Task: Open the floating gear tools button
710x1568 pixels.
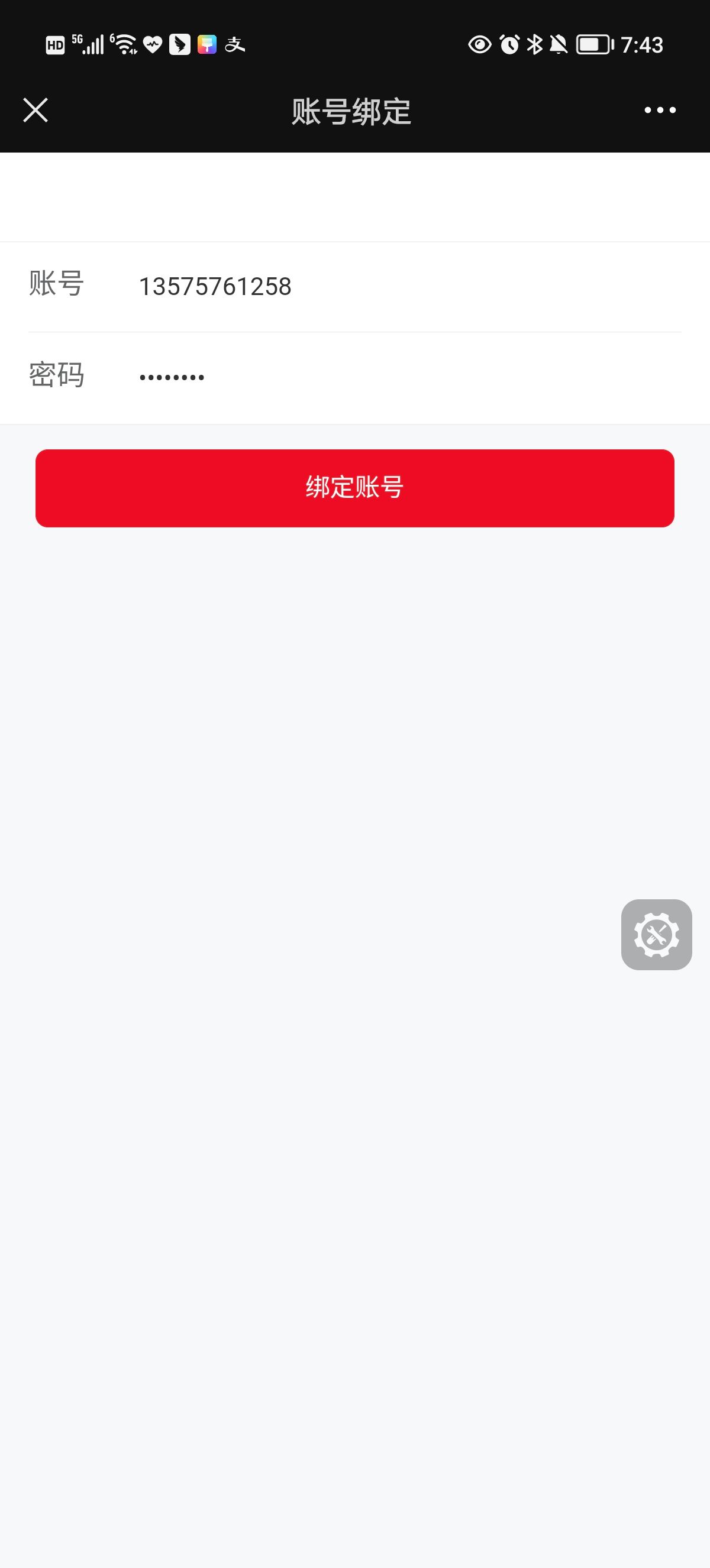Action: point(656,934)
